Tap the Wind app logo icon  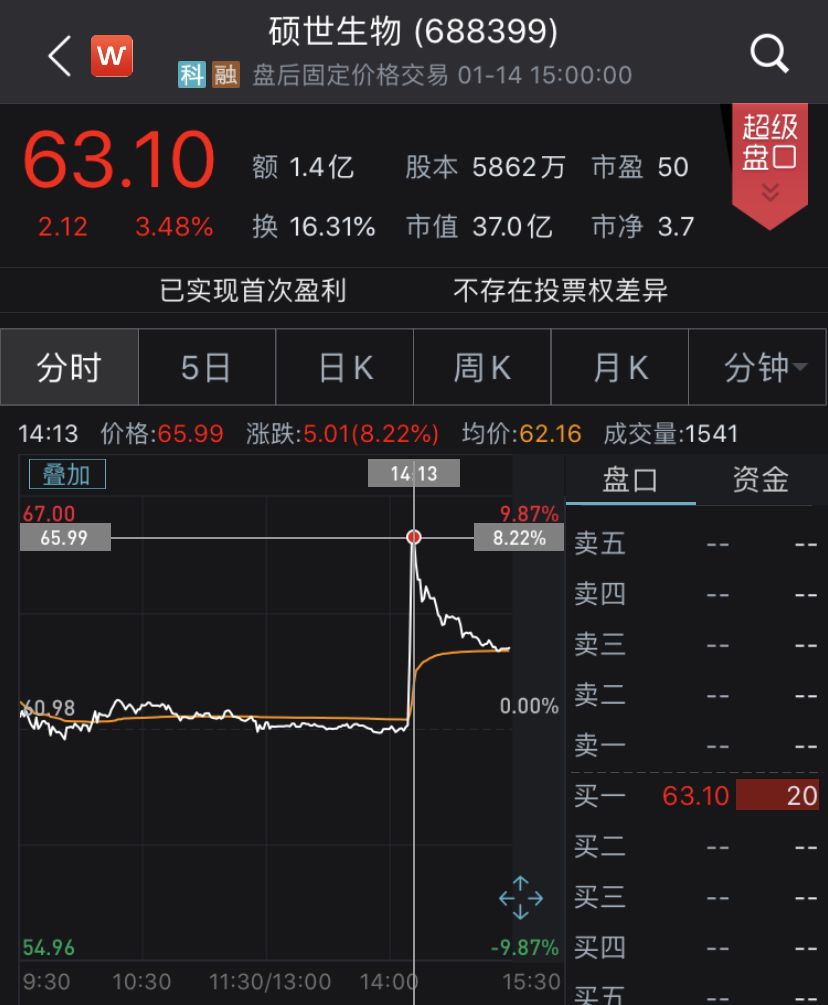coord(111,56)
